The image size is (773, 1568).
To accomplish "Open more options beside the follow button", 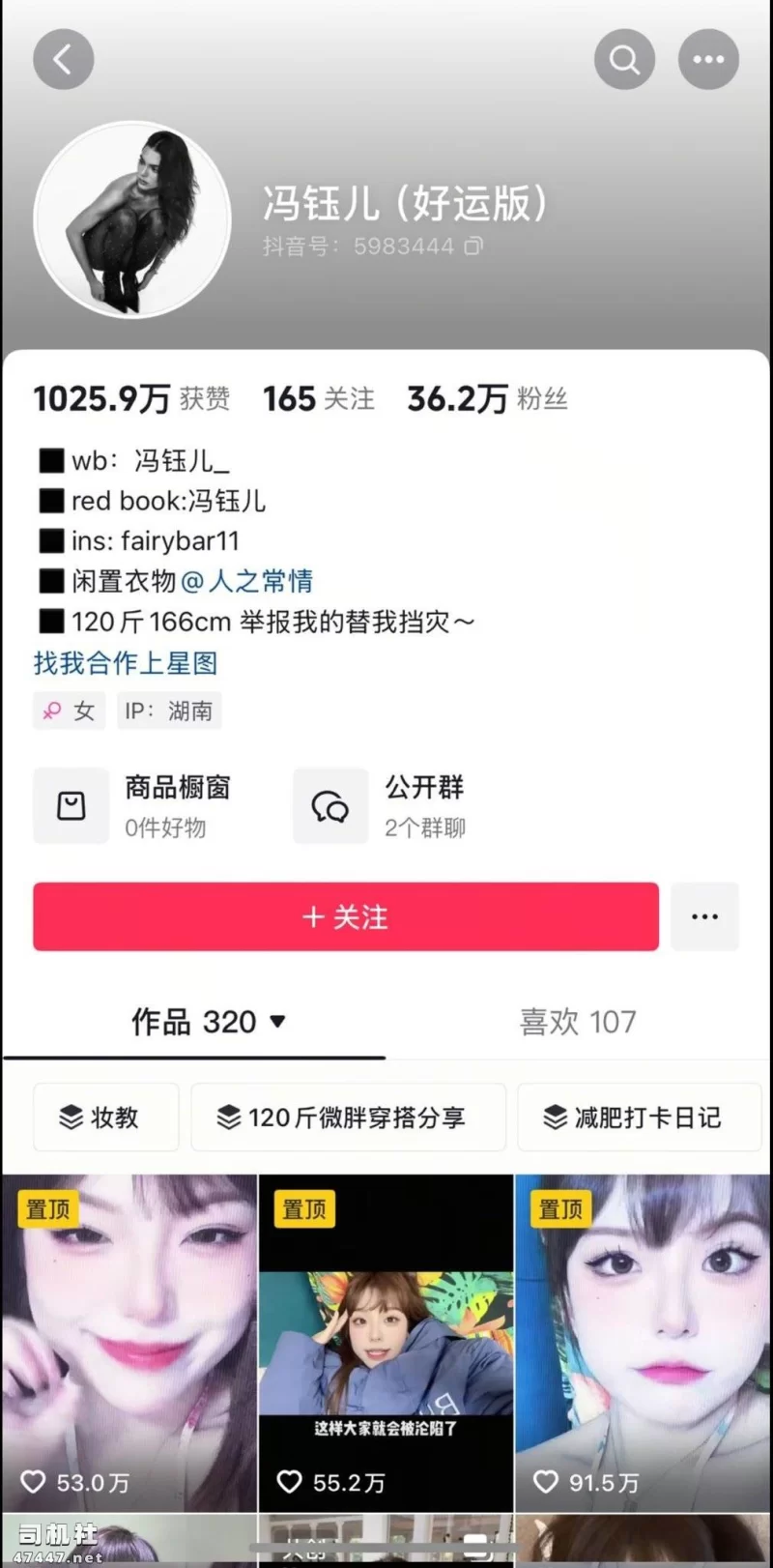I will pyautogui.click(x=704, y=916).
